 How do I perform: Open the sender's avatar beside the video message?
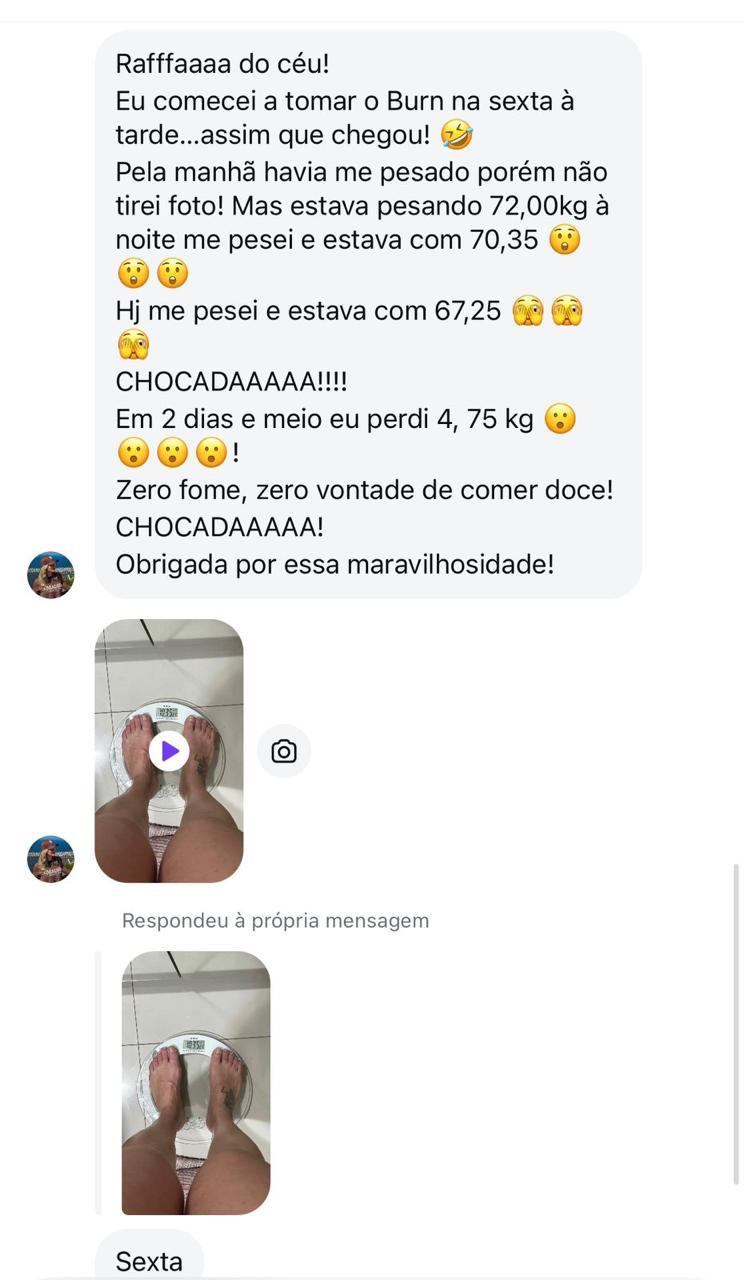pos(51,859)
